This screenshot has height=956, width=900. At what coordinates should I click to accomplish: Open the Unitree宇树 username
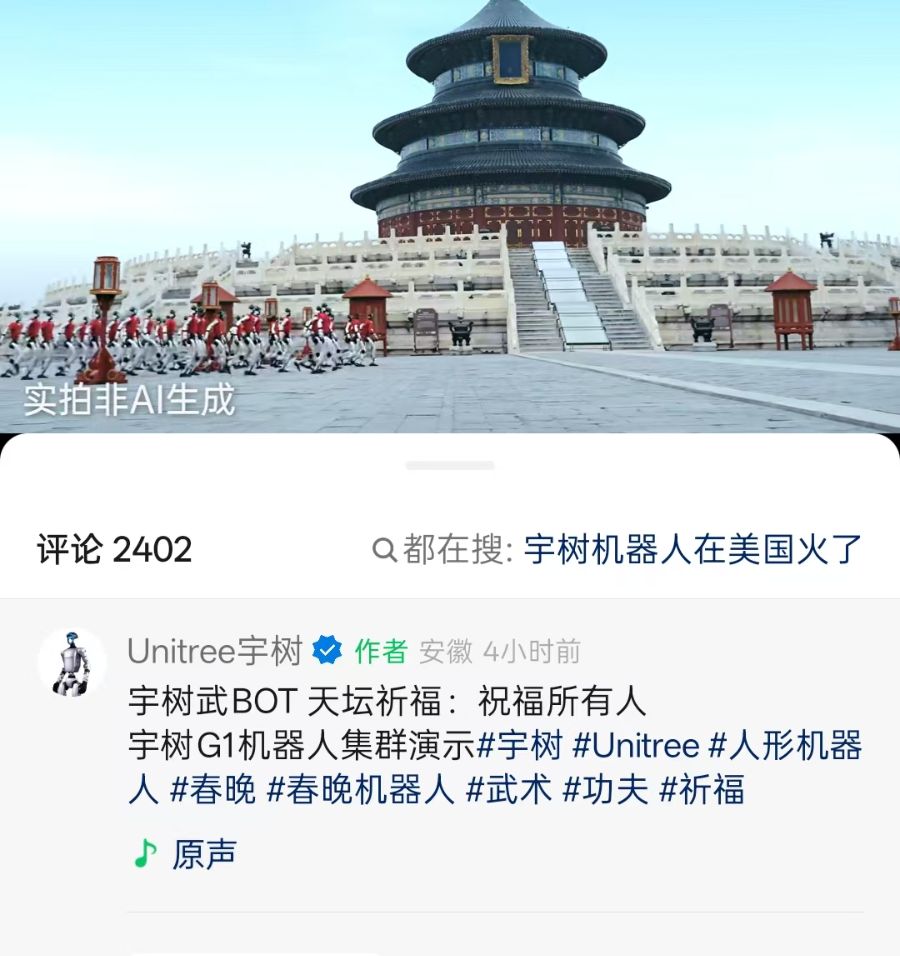[214, 652]
